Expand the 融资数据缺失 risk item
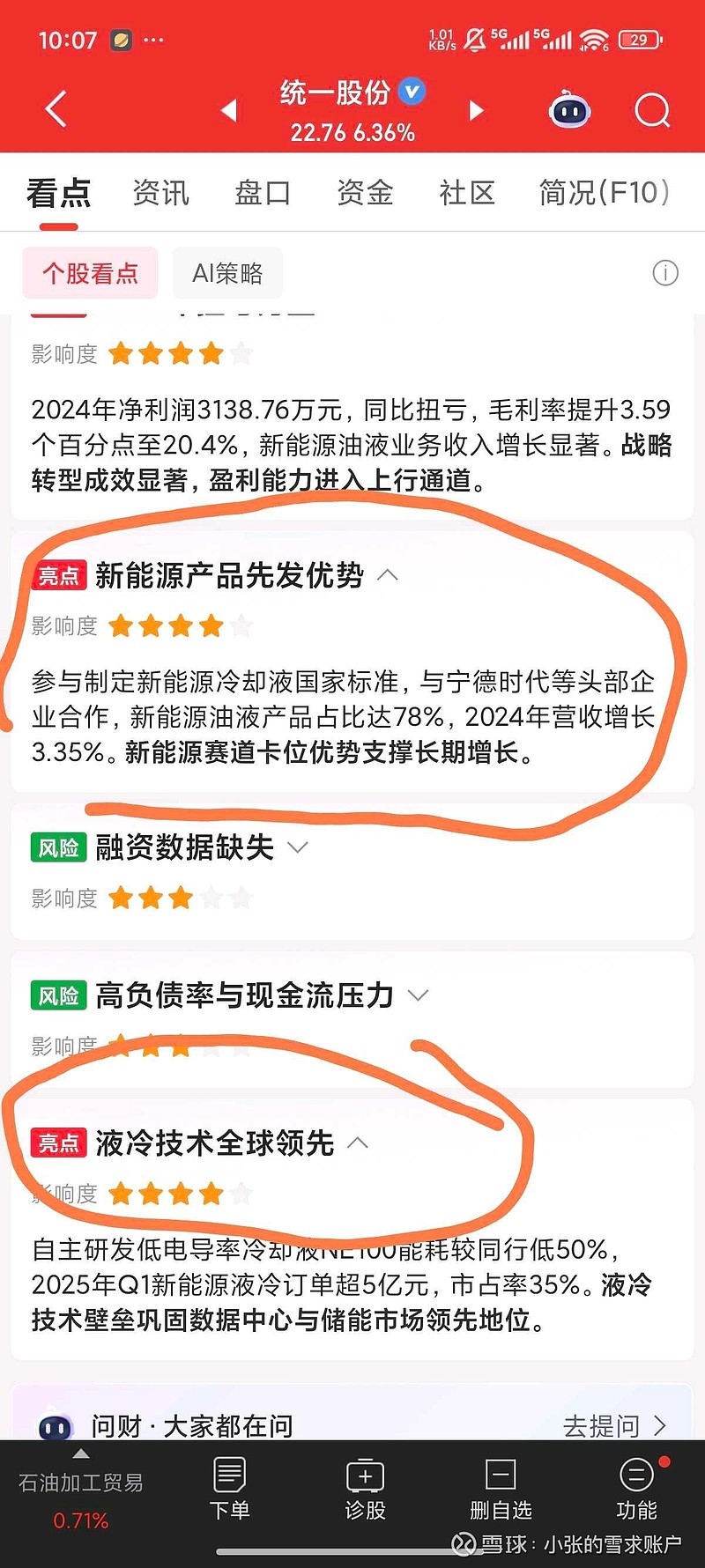 298,847
